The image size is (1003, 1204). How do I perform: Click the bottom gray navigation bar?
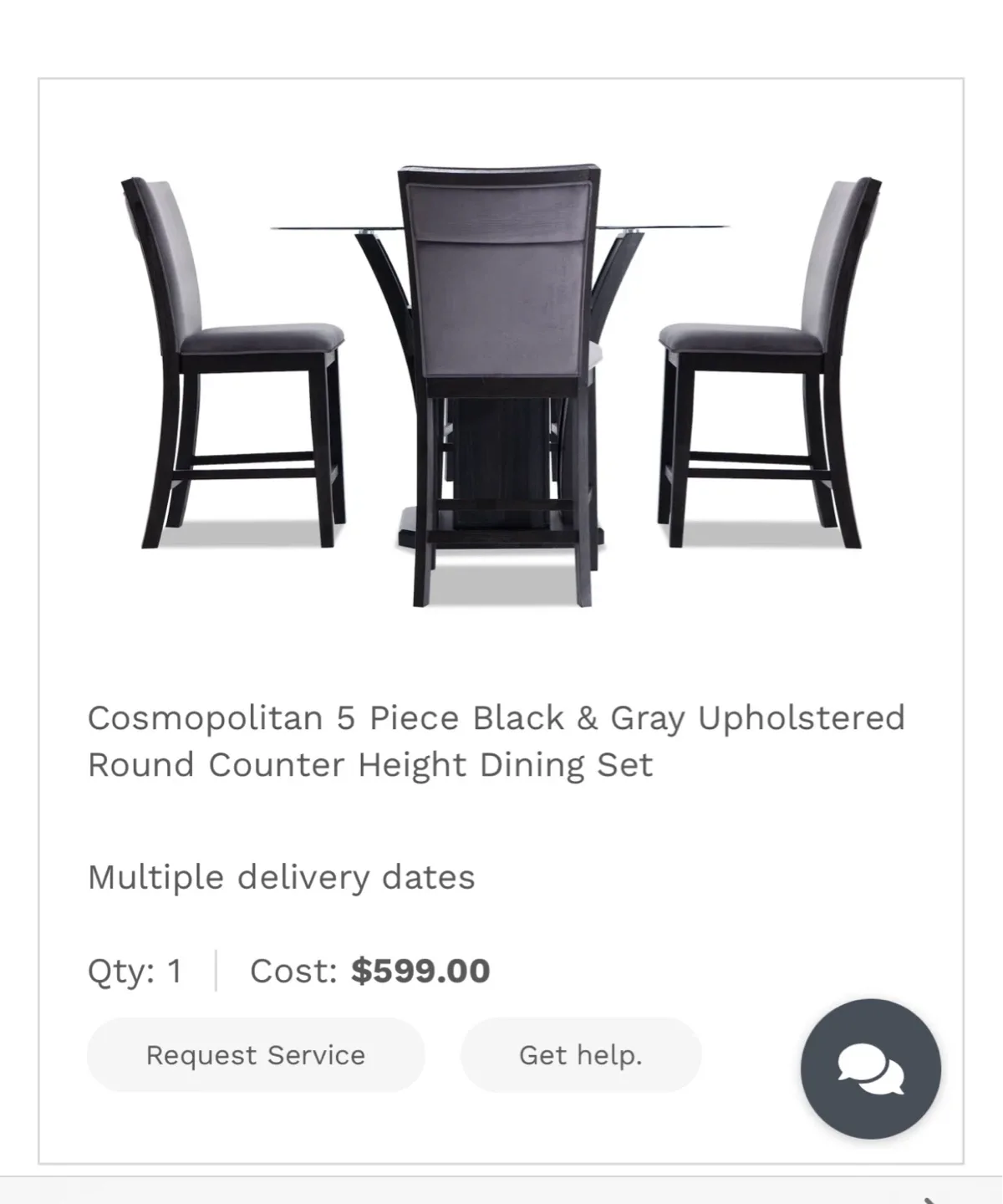pos(501,1191)
